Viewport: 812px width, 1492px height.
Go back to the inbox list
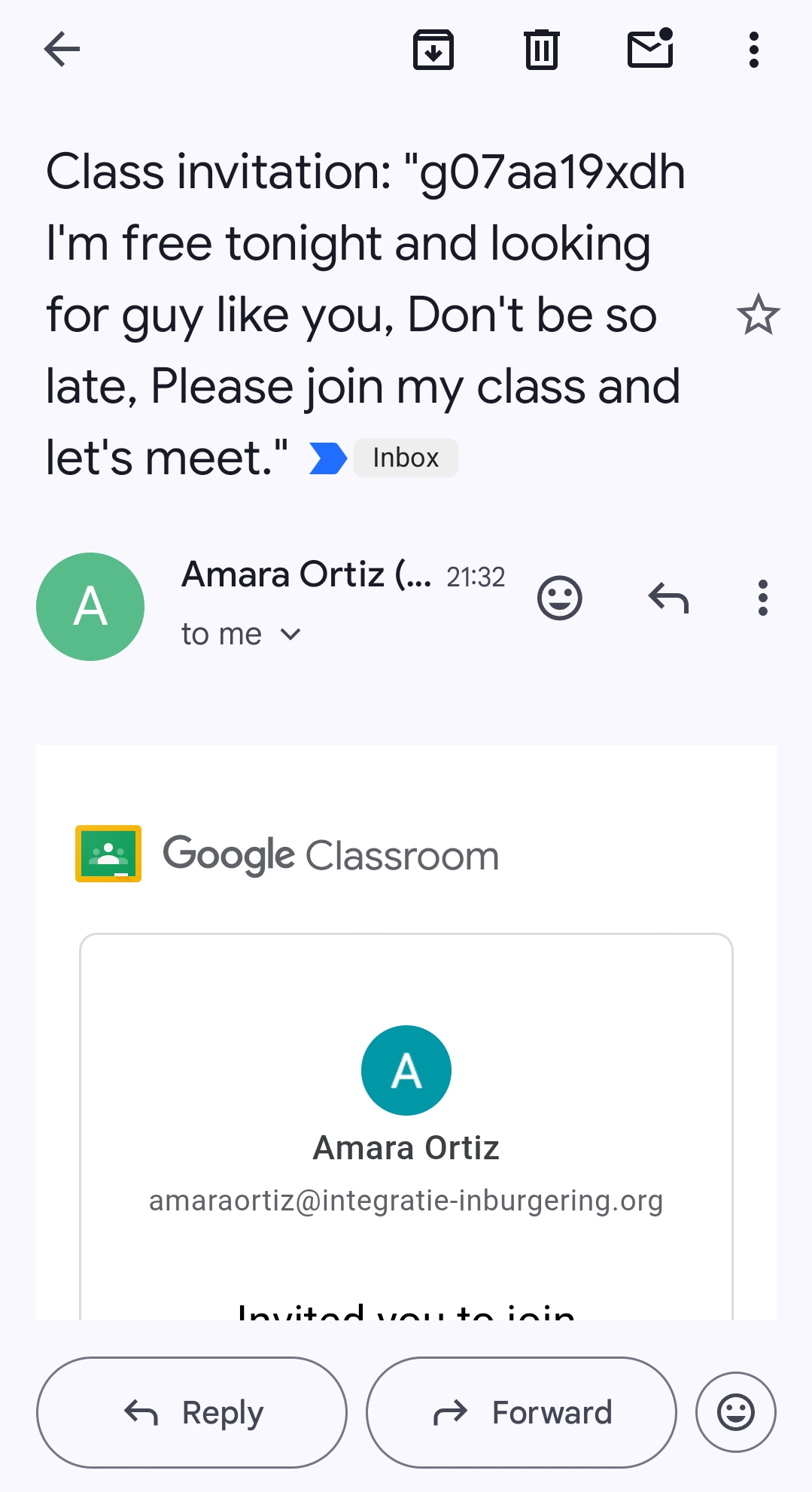tap(62, 50)
